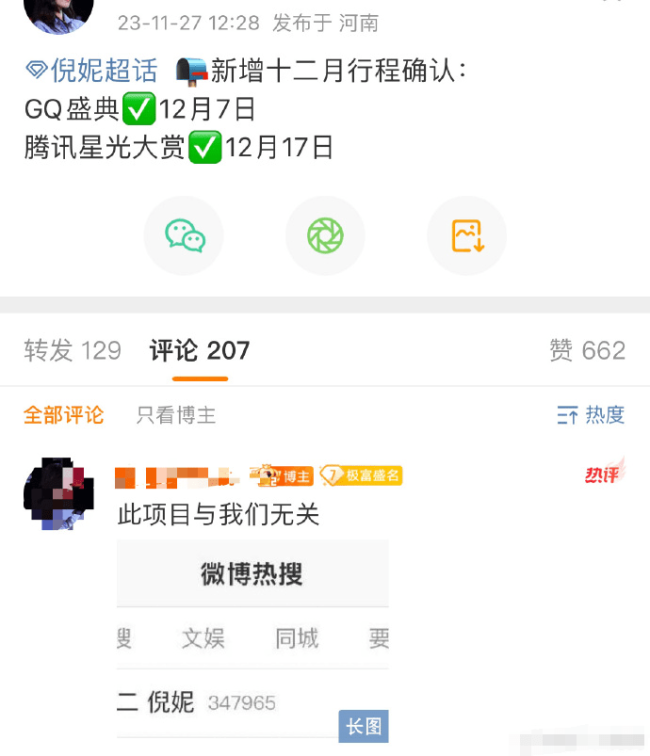The height and width of the screenshot is (756, 650).
Task: Save post as image via download icon
Action: tap(467, 236)
